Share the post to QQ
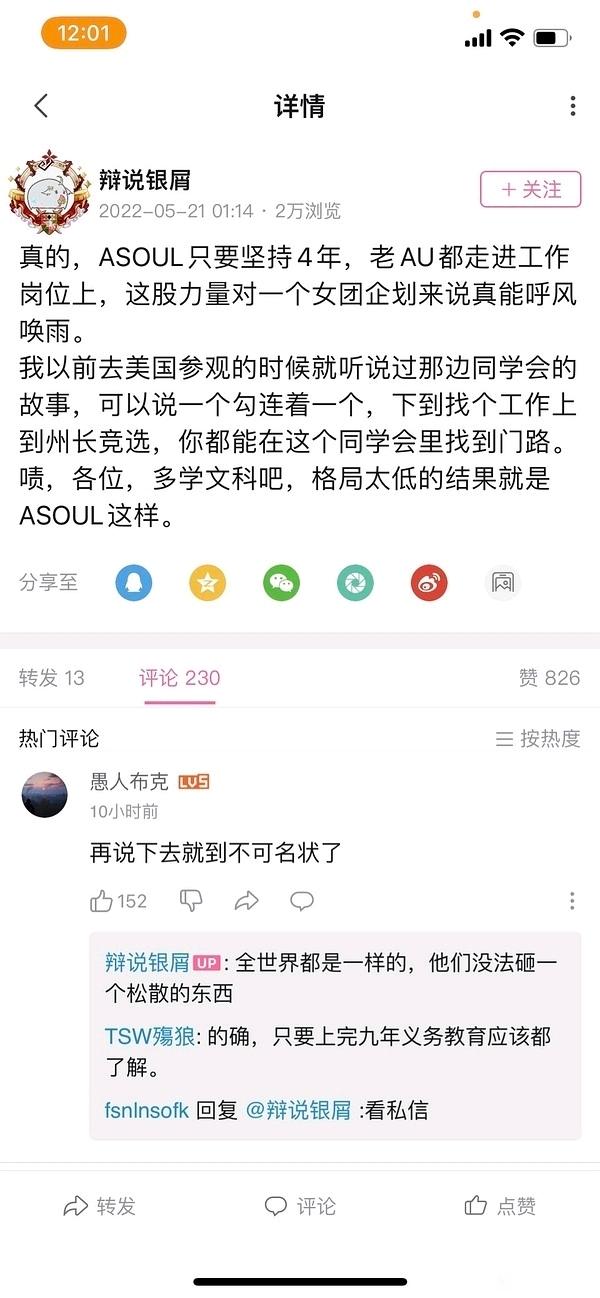The width and height of the screenshot is (600, 1298). pos(133,582)
